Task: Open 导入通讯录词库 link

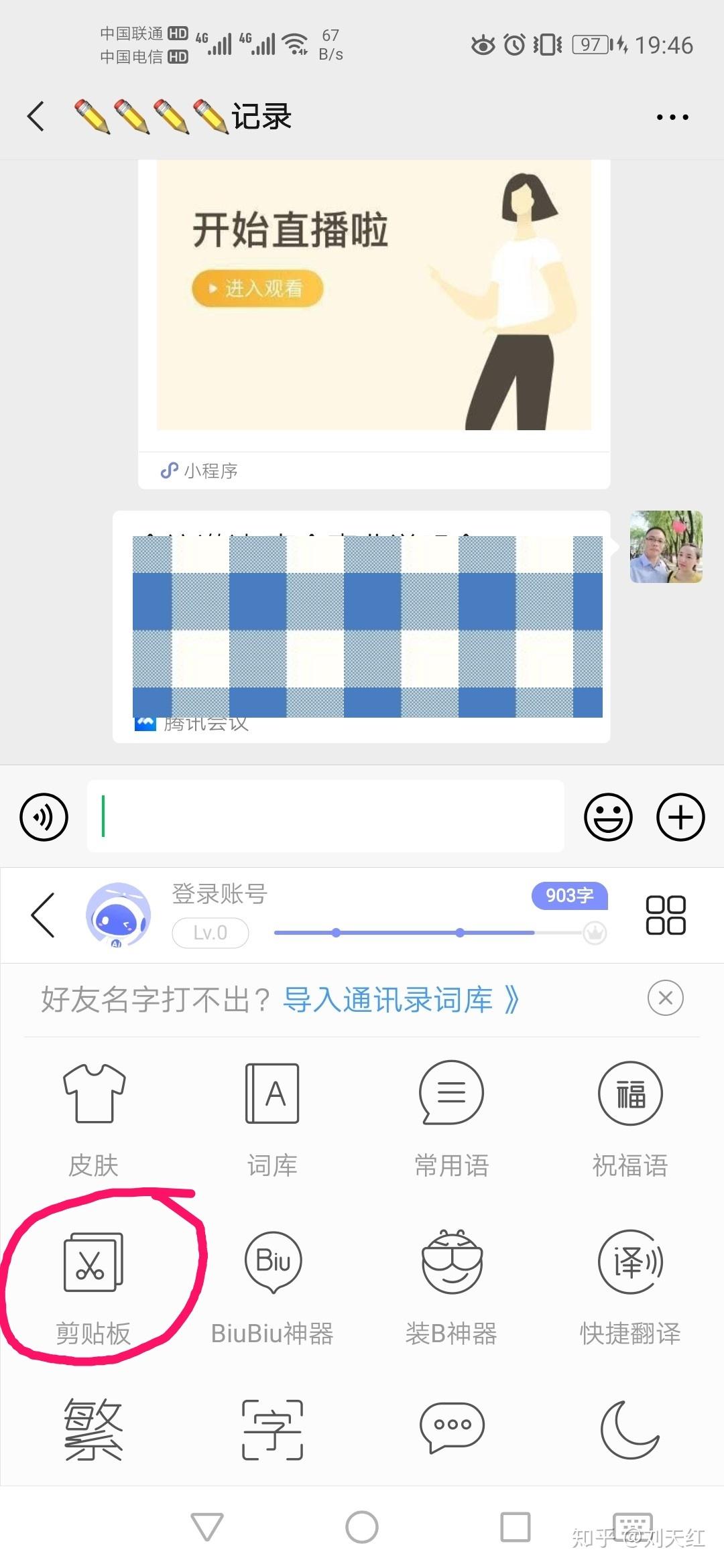Action: point(401,999)
